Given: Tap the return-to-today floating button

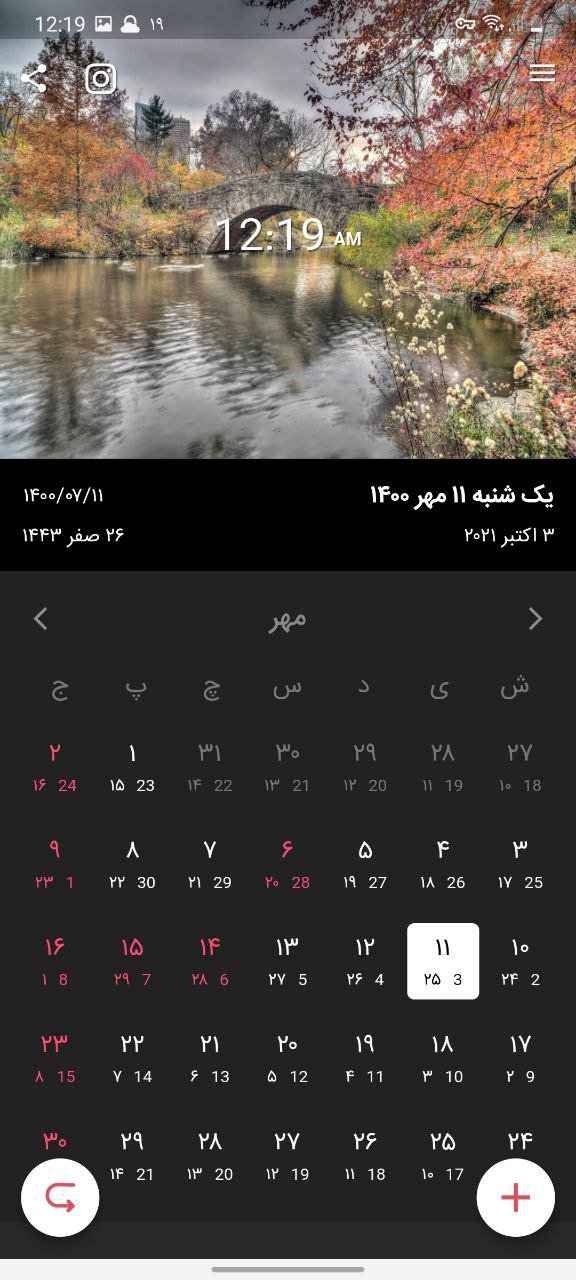Looking at the screenshot, I should click(x=60, y=1197).
